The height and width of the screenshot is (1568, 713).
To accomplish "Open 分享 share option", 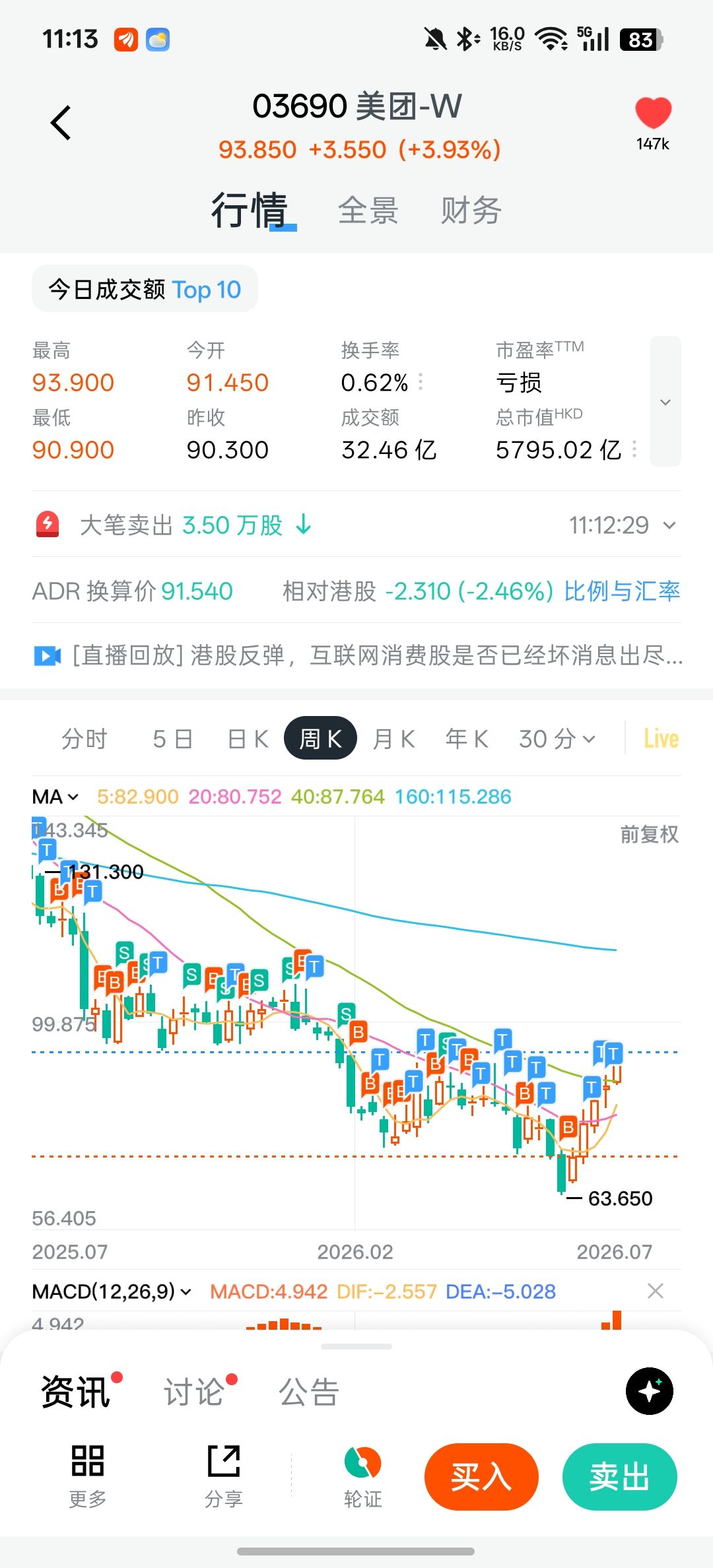I will point(223,1476).
